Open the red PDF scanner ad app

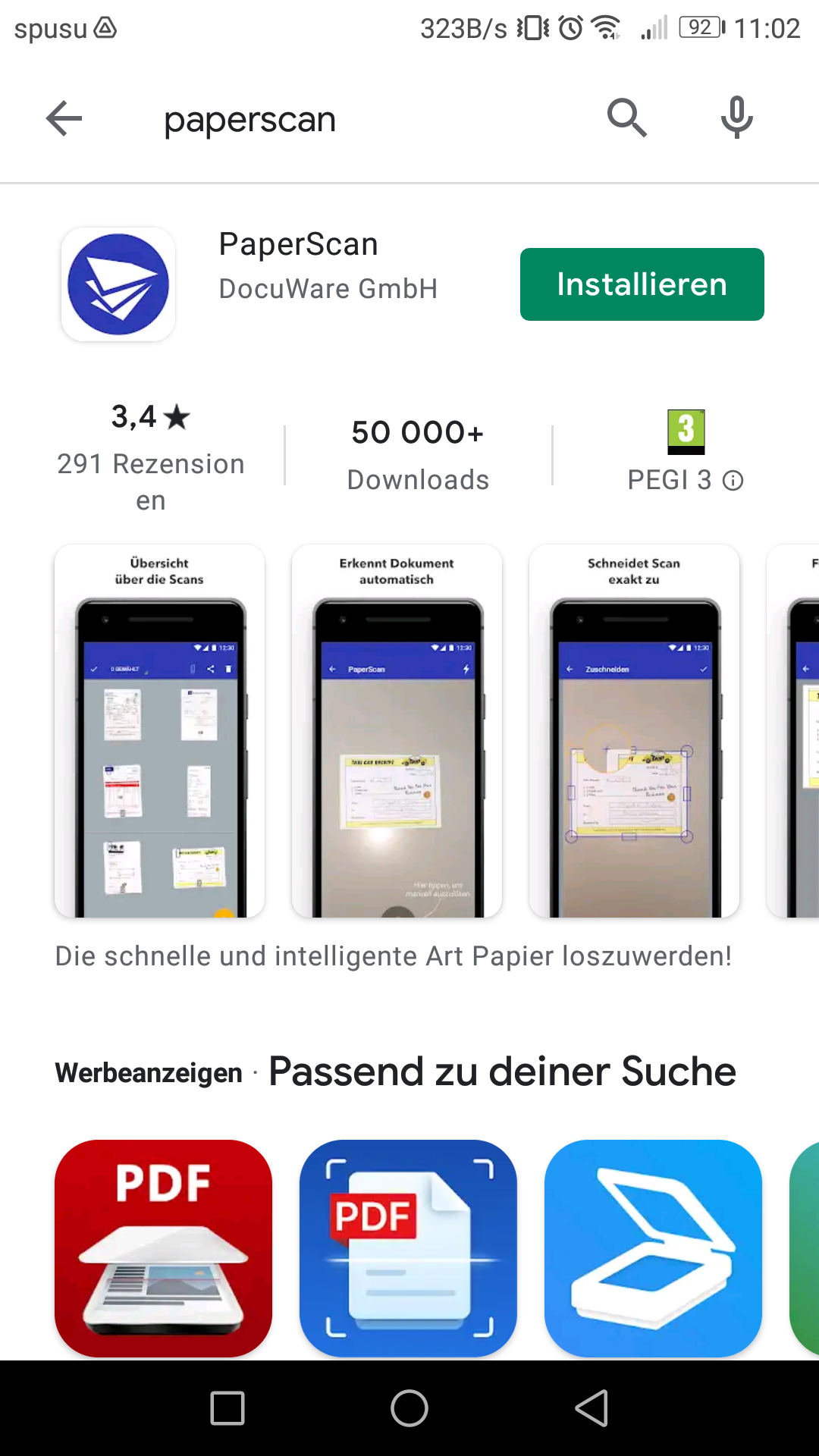163,1248
